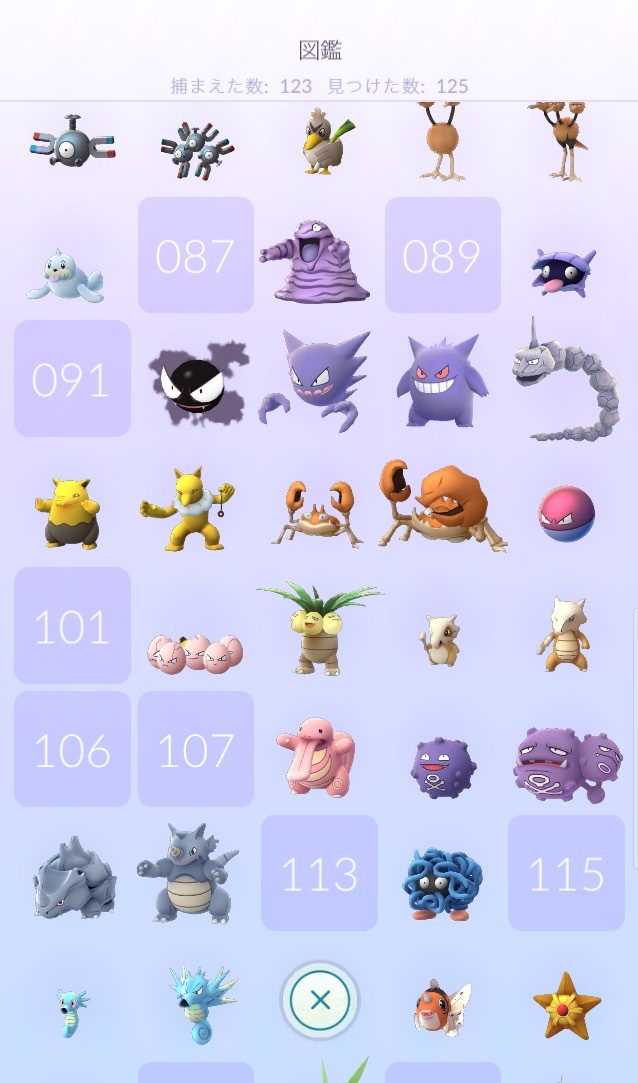View Hypno's entry
Screen dimensions: 638x1083
tap(191, 507)
